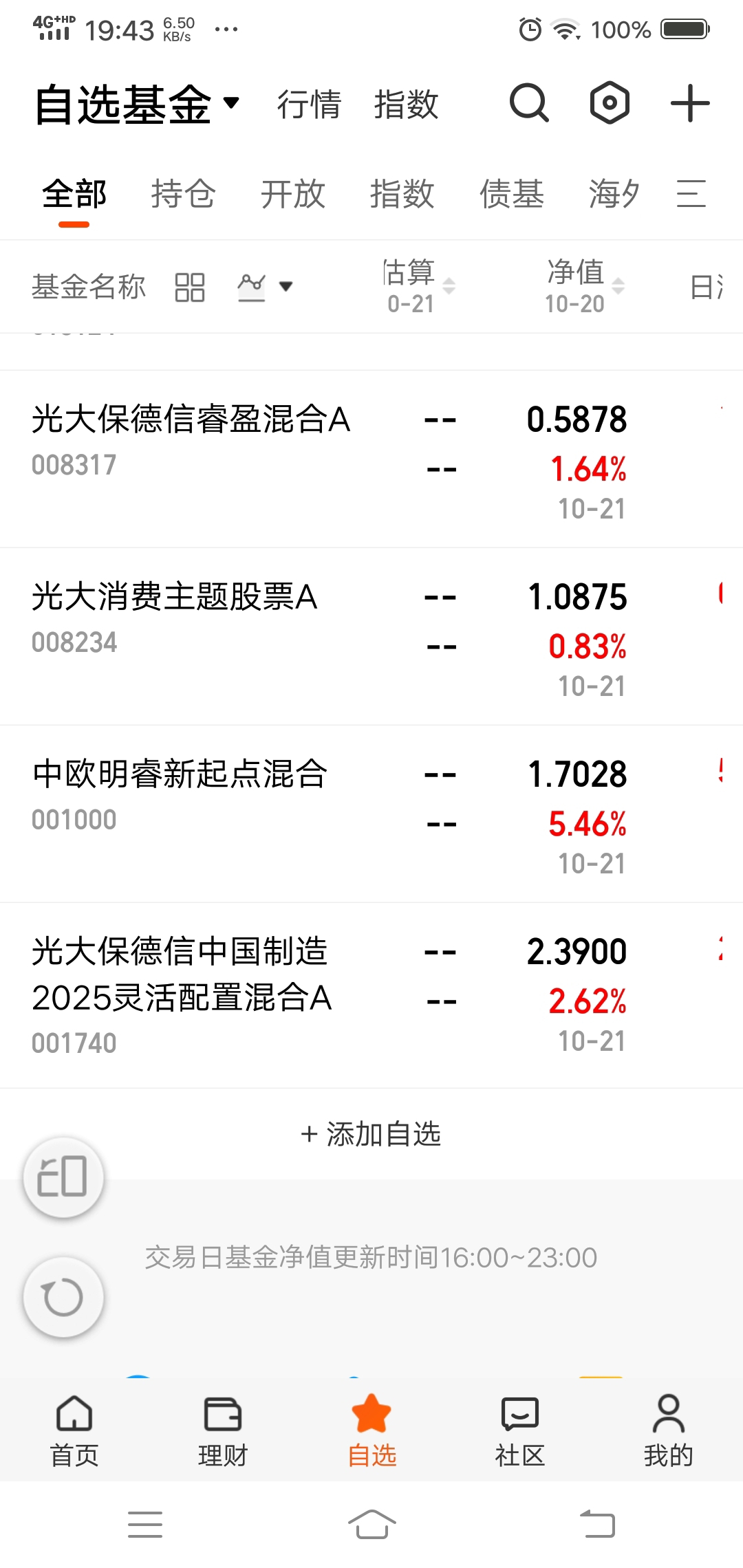
Task: Open the hexagon settings icon
Action: [610, 103]
